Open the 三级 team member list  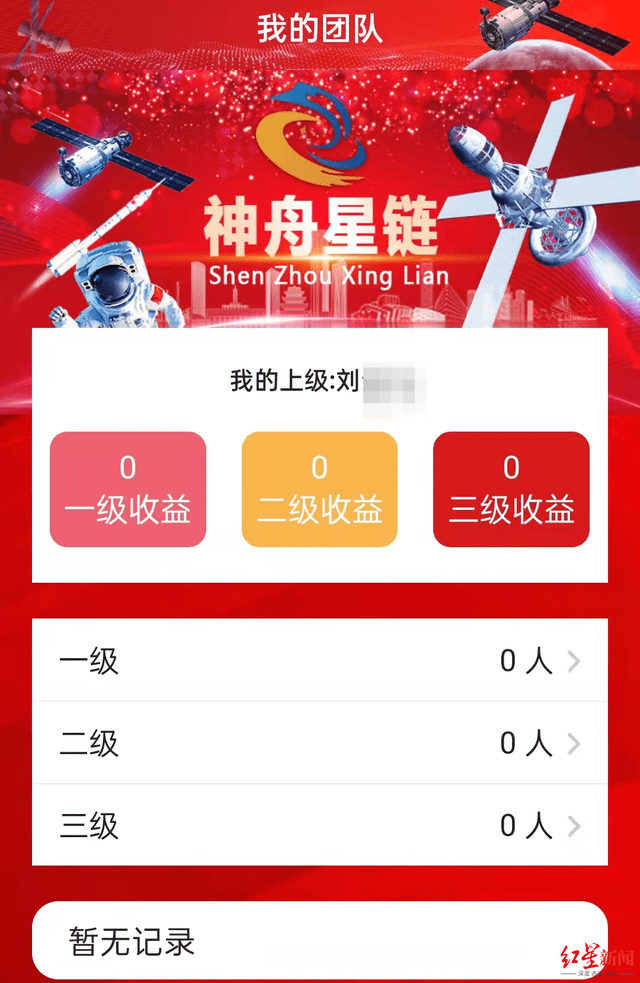point(320,825)
